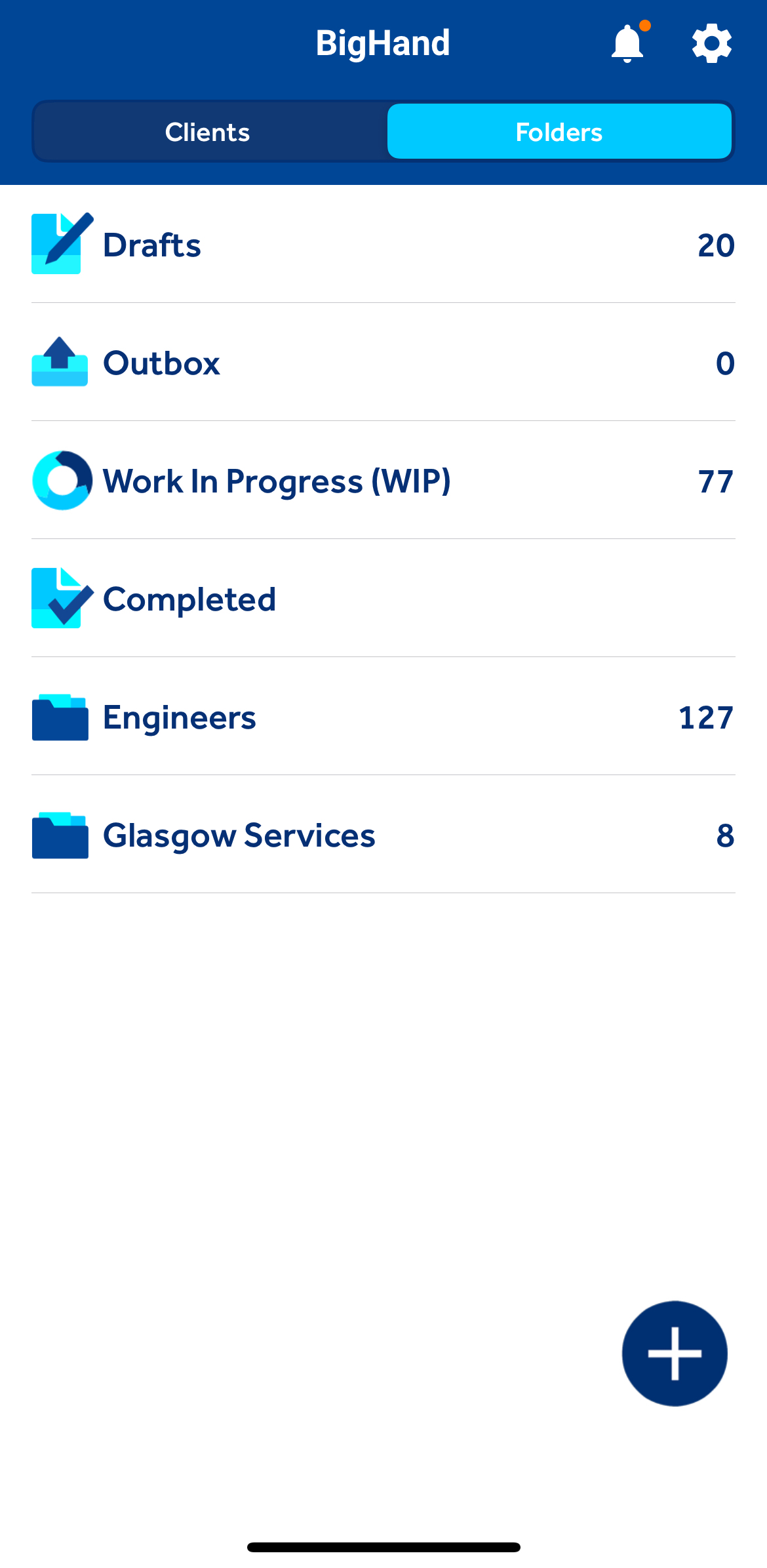This screenshot has width=767, height=1568.
Task: Open notifications via the bell icon
Action: [x=627, y=42]
